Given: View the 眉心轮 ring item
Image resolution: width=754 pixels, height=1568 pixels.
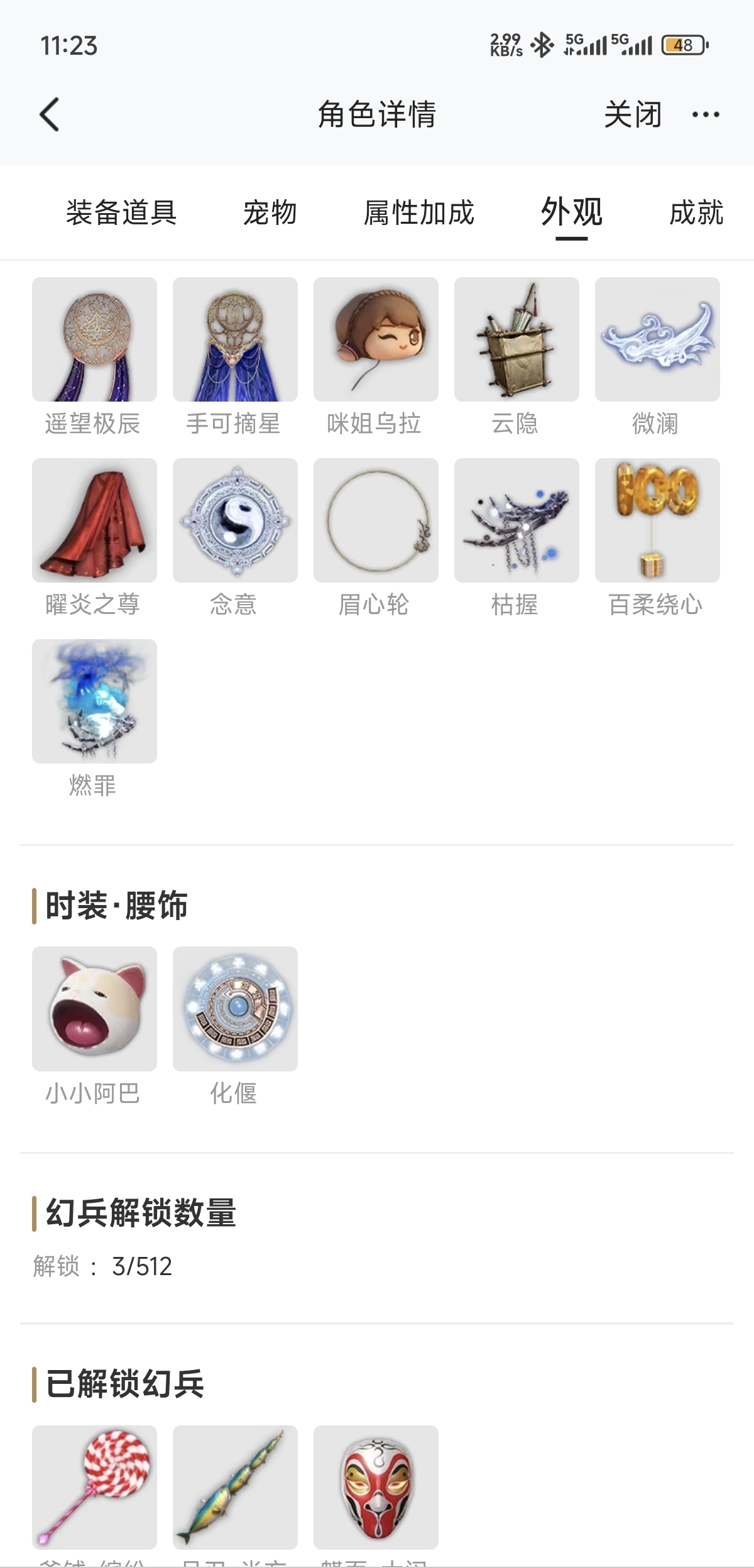Looking at the screenshot, I should click(x=376, y=520).
